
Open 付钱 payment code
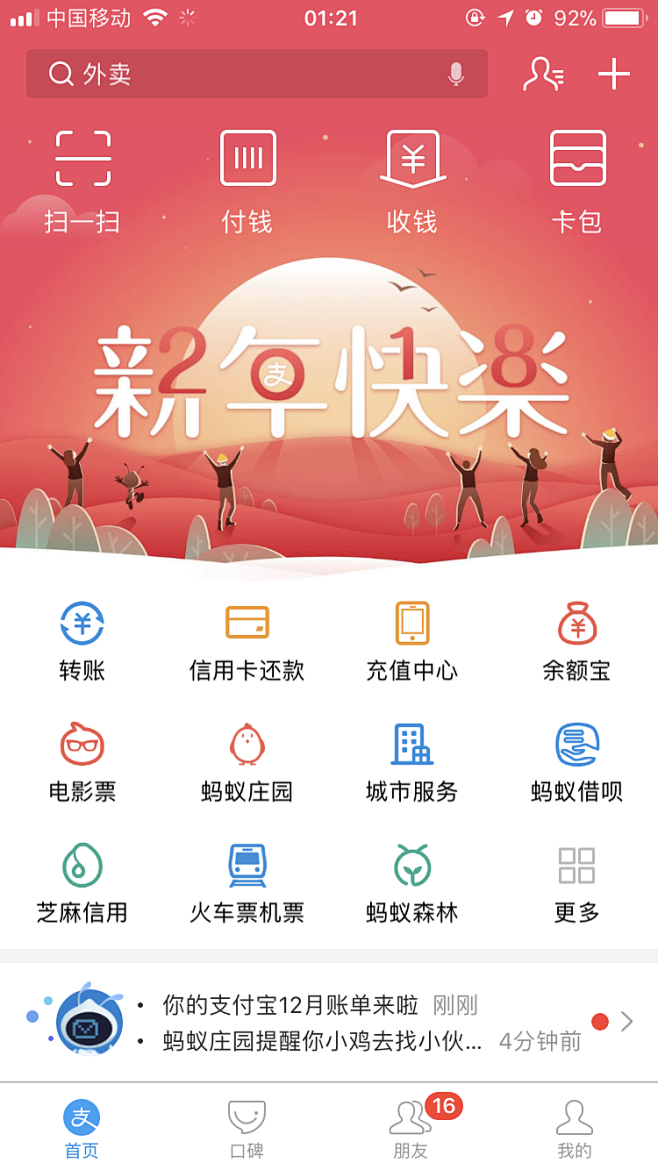click(247, 180)
